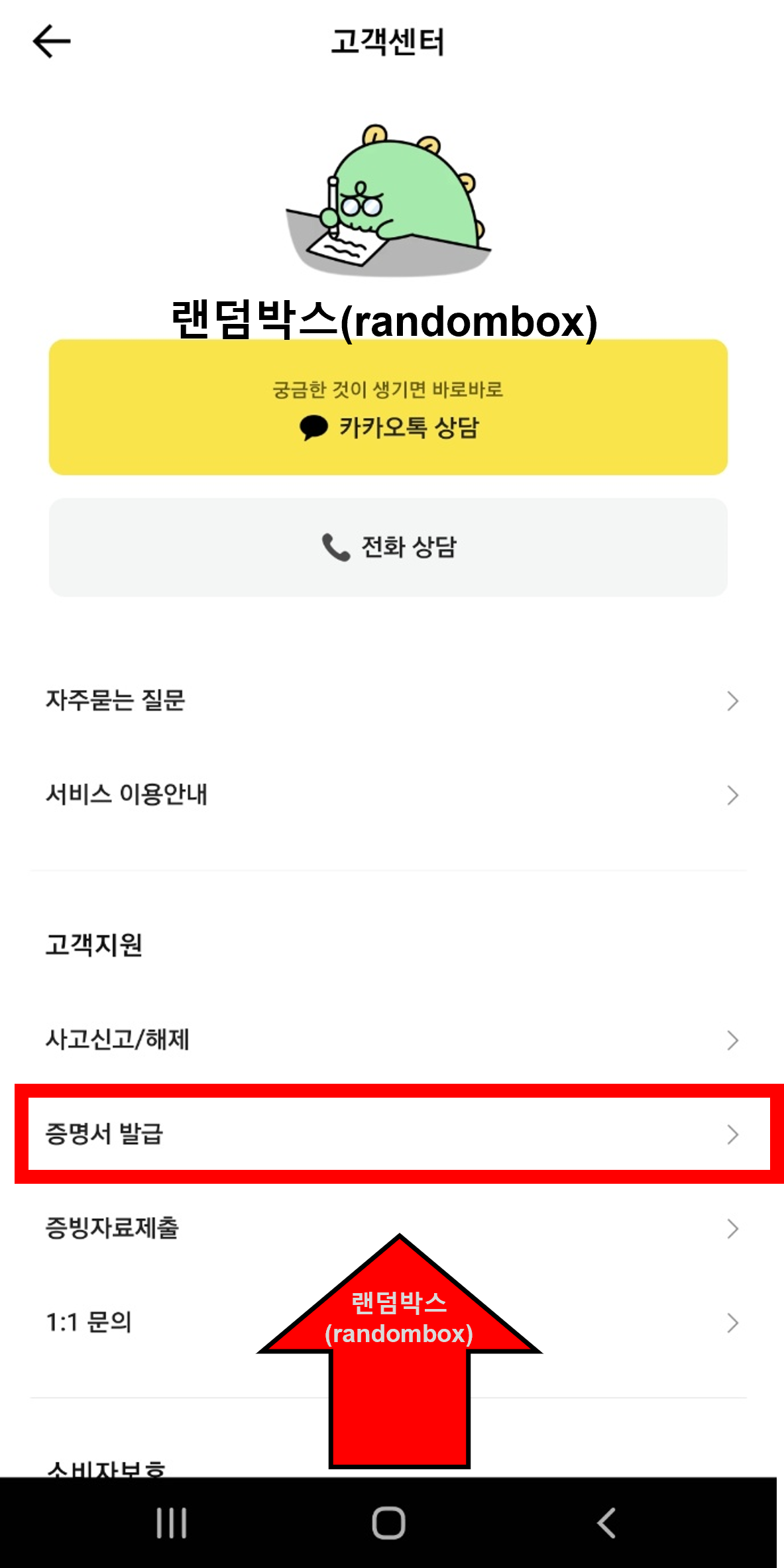Select the chat bubble icon for 카카오톡 상담
784x1568 pixels.
tap(313, 429)
